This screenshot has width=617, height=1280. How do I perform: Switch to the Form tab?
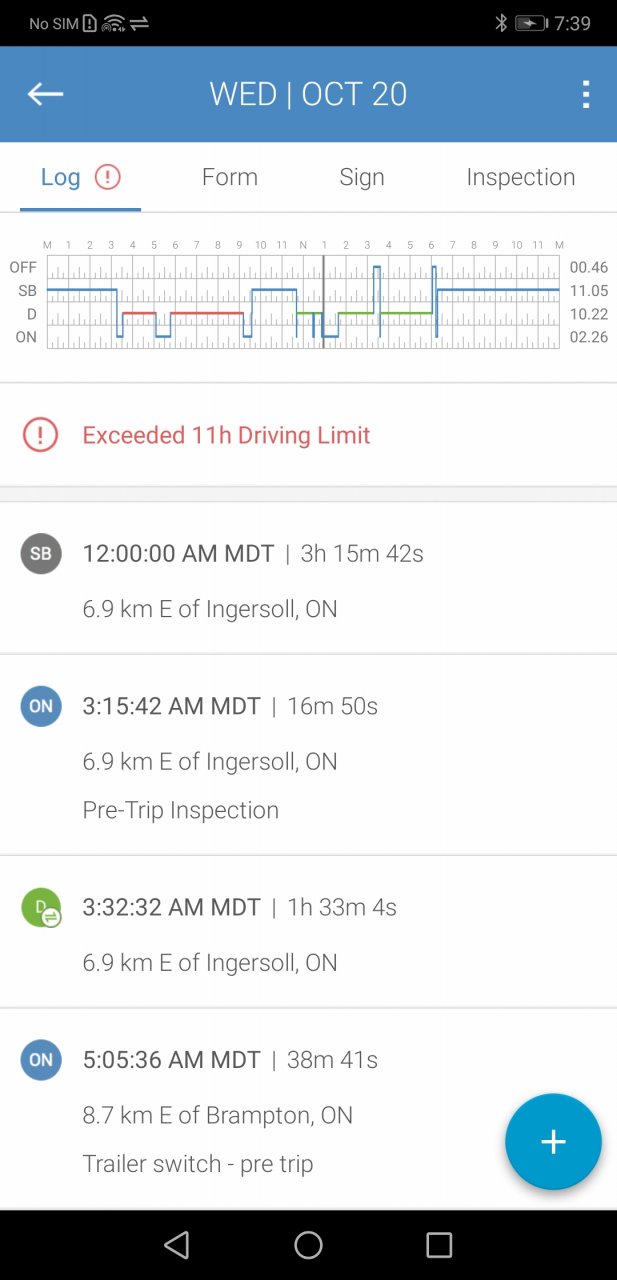230,177
